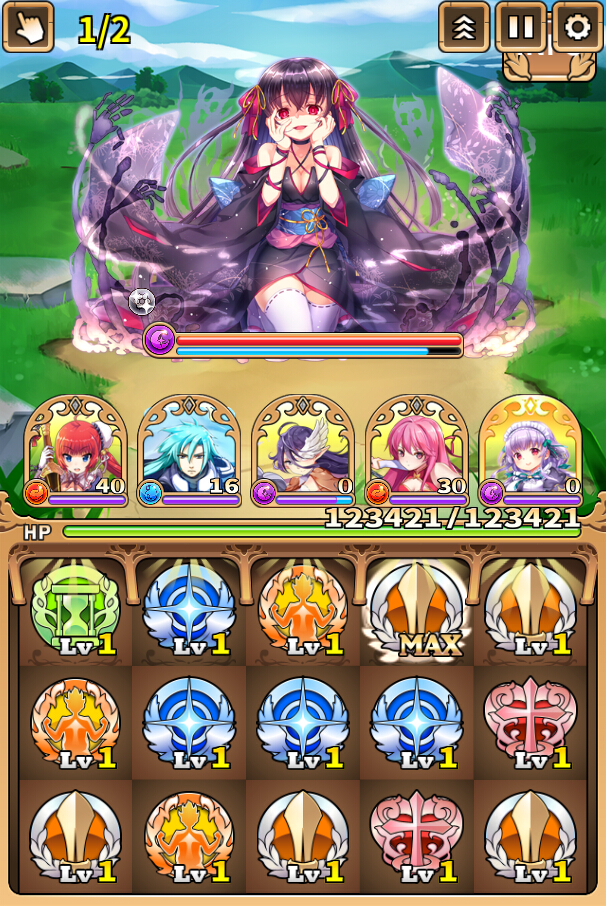This screenshot has height=906, width=606.
Task: Tap the speed-up double arrow button
Action: tap(464, 27)
